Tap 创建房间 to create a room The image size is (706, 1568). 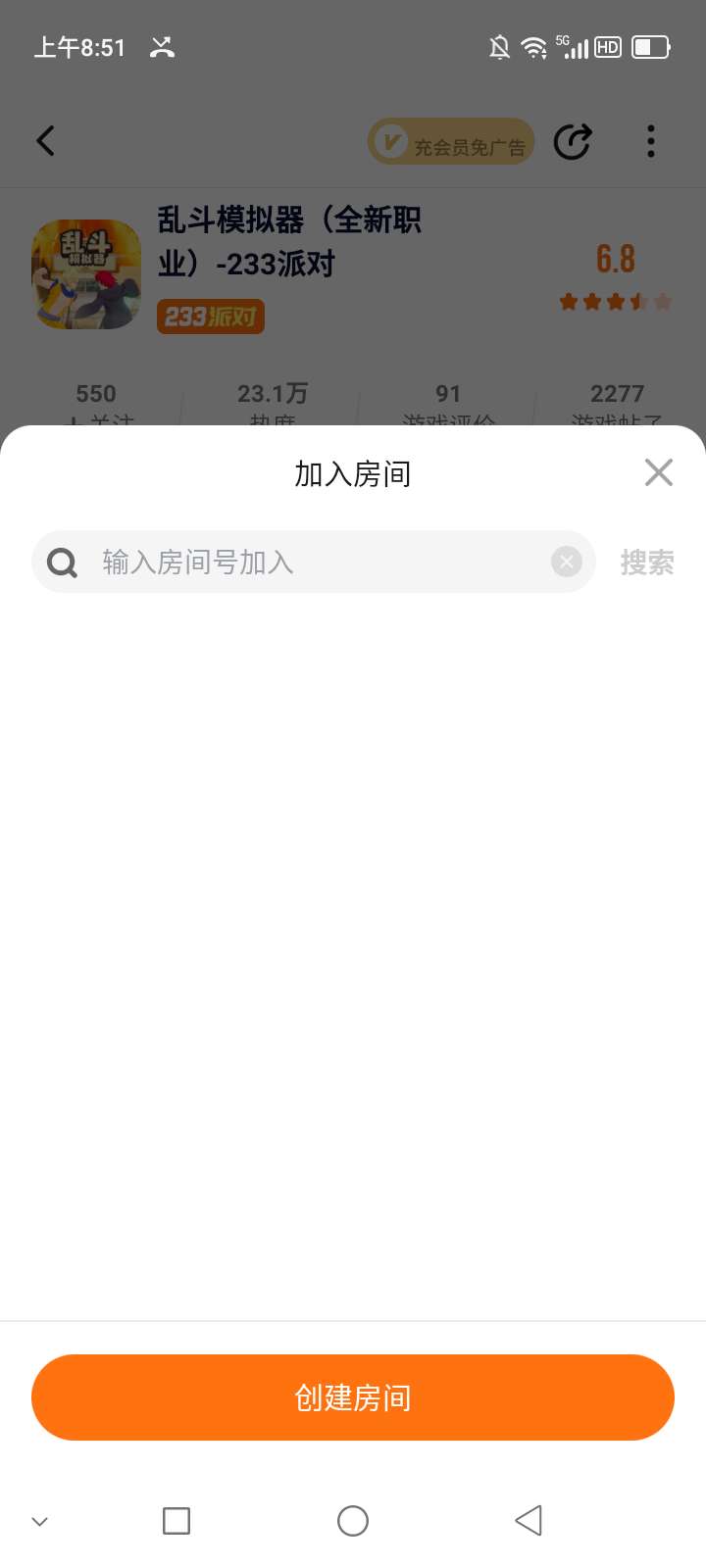(353, 1396)
